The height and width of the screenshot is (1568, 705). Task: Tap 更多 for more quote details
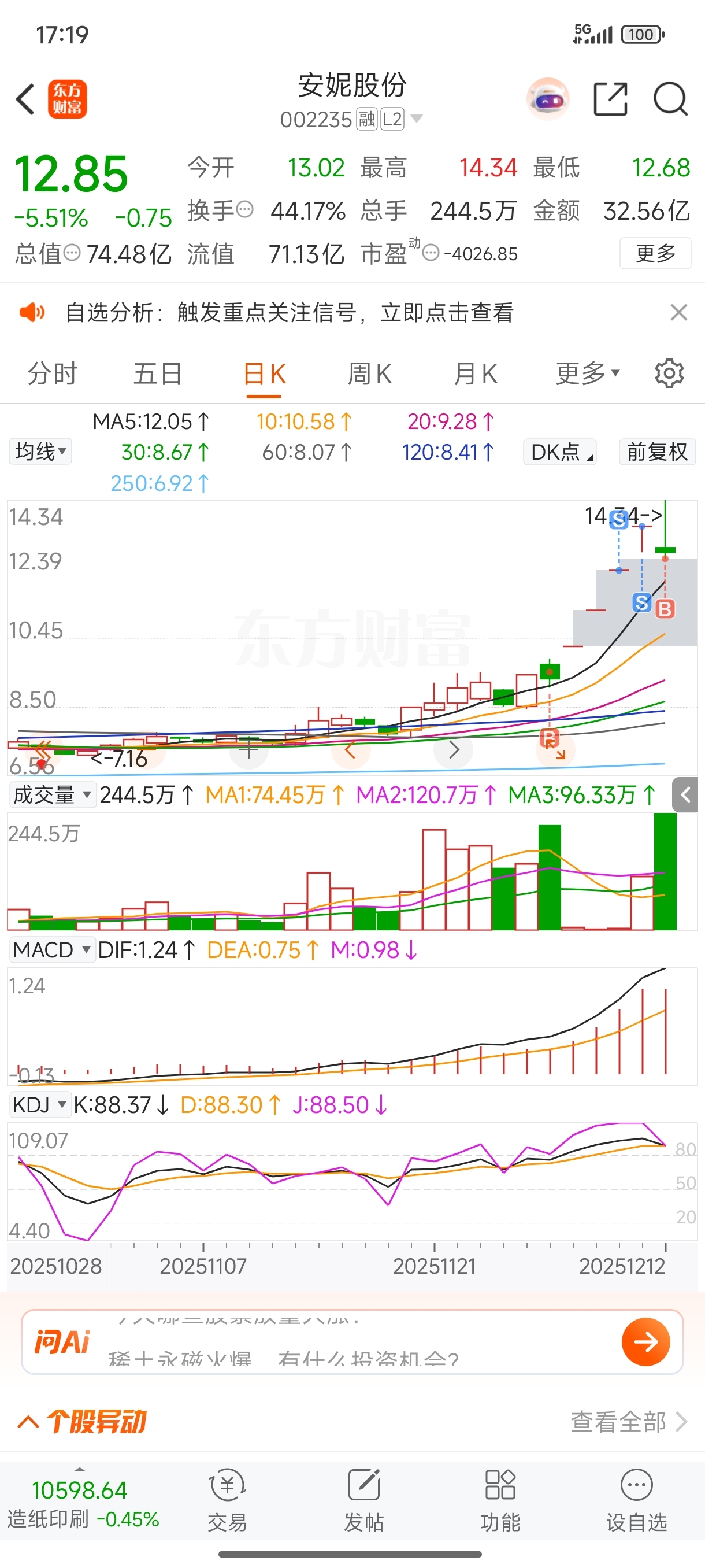[655, 253]
